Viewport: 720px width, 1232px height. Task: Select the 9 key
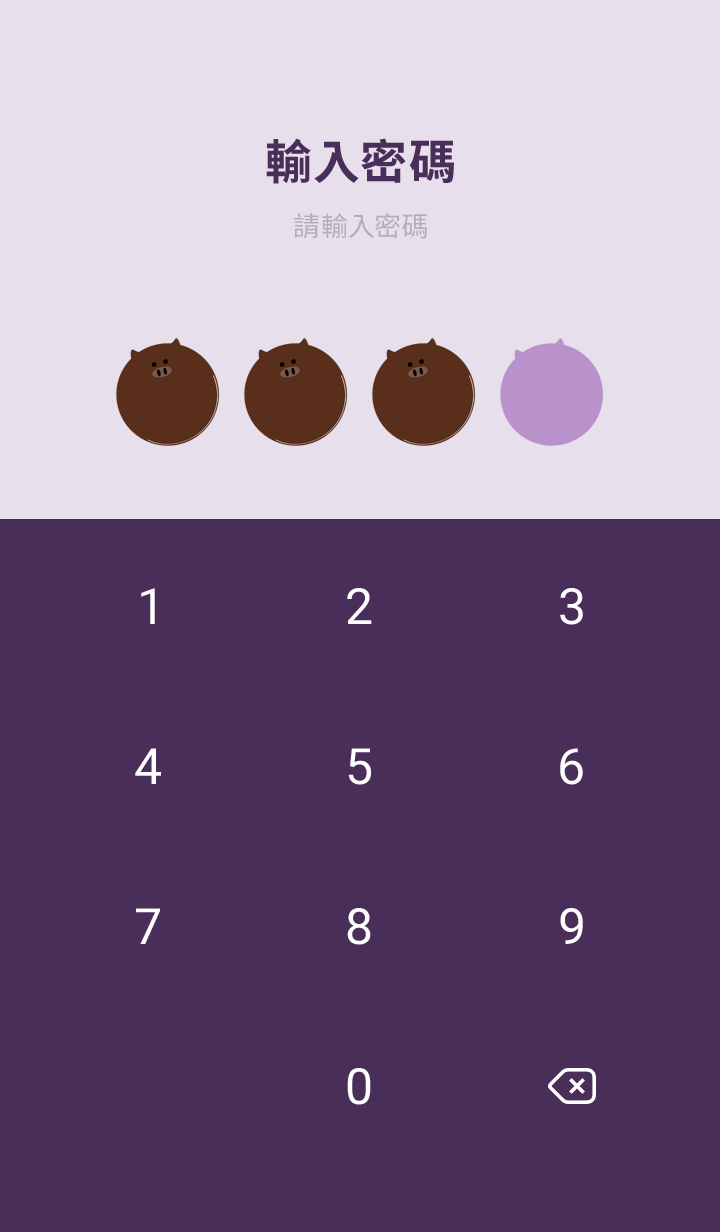[x=571, y=927]
